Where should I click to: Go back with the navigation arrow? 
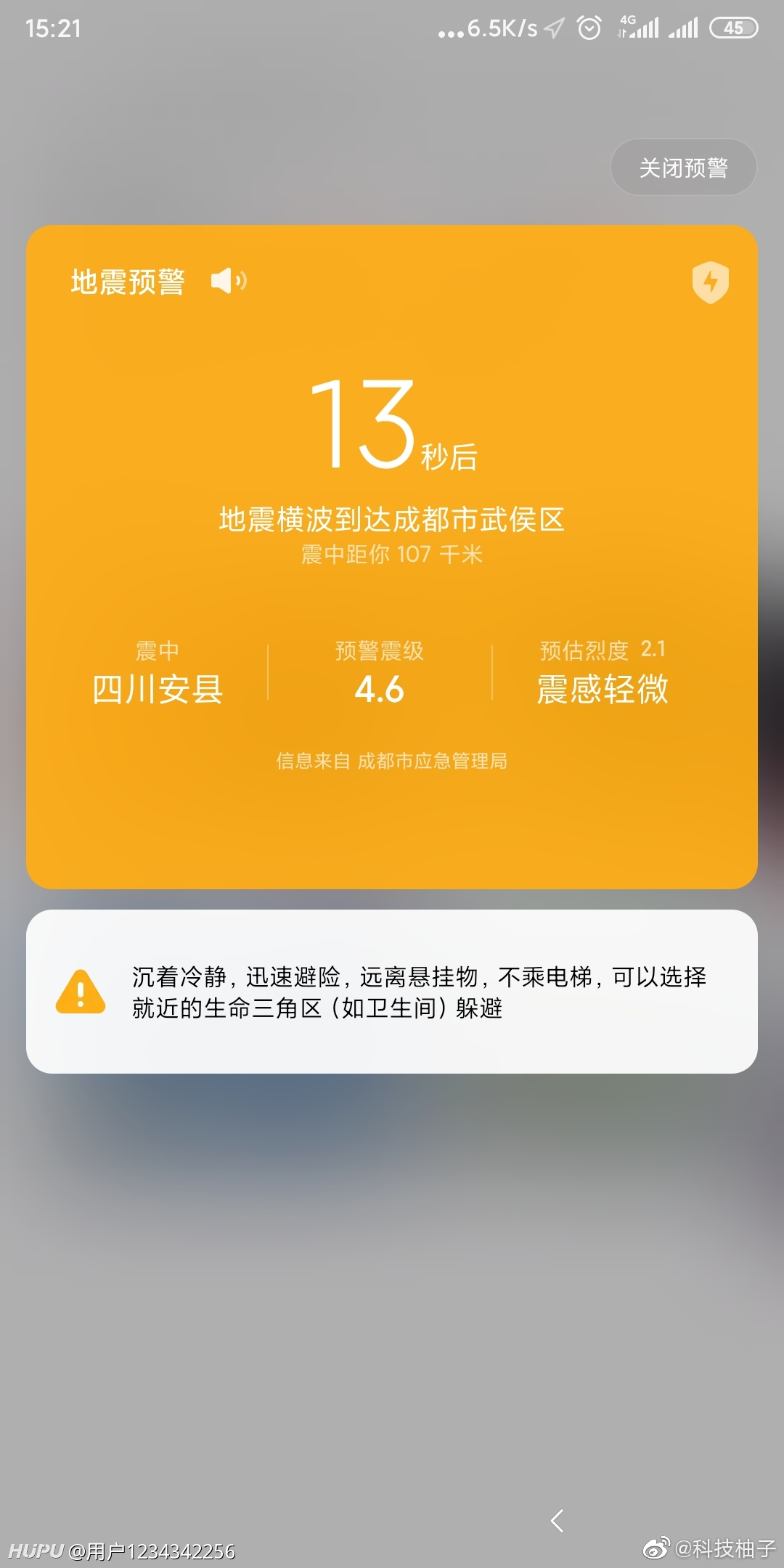coord(558,1520)
